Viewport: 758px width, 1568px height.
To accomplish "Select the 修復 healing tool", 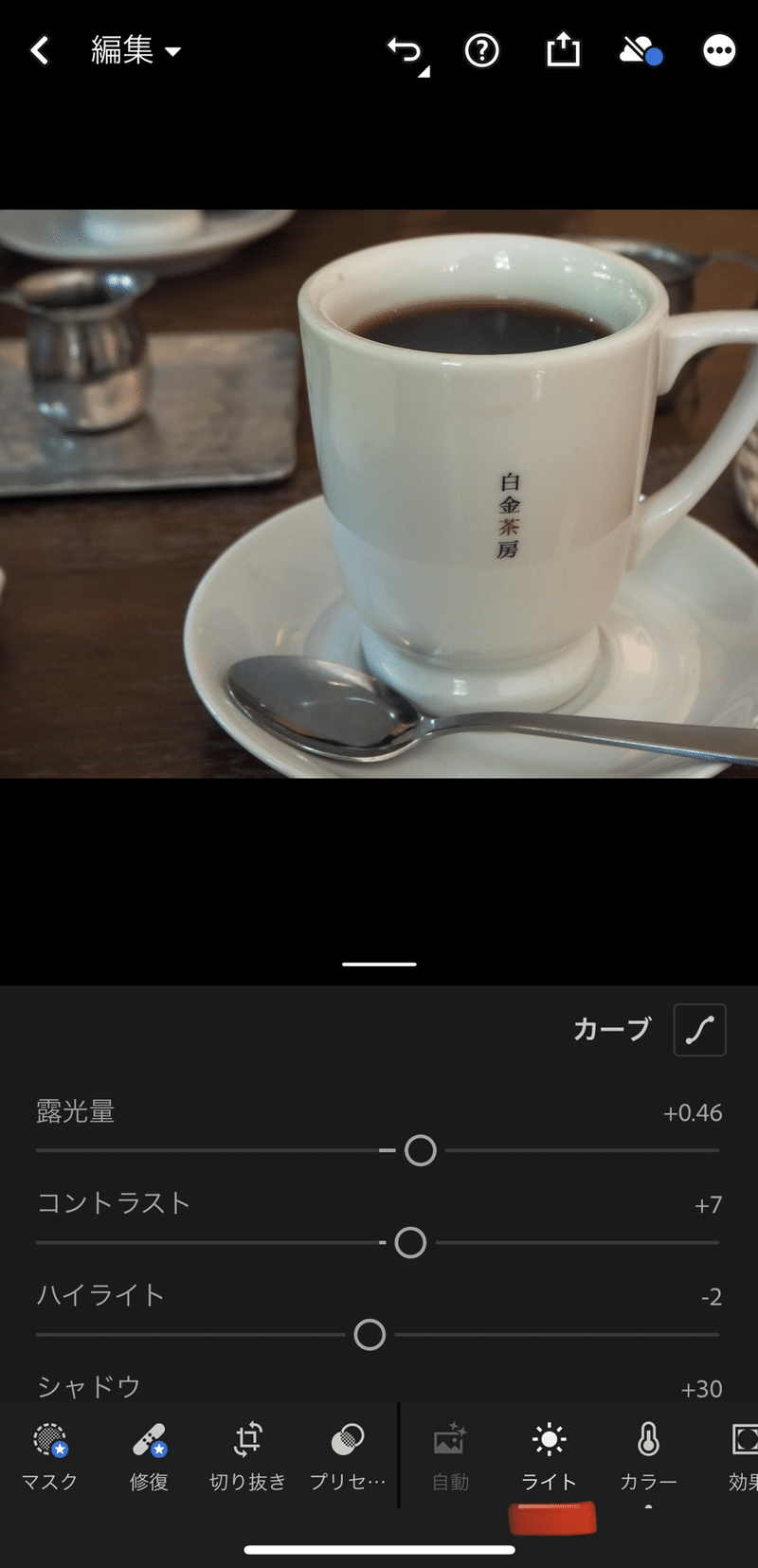I will [x=149, y=1456].
